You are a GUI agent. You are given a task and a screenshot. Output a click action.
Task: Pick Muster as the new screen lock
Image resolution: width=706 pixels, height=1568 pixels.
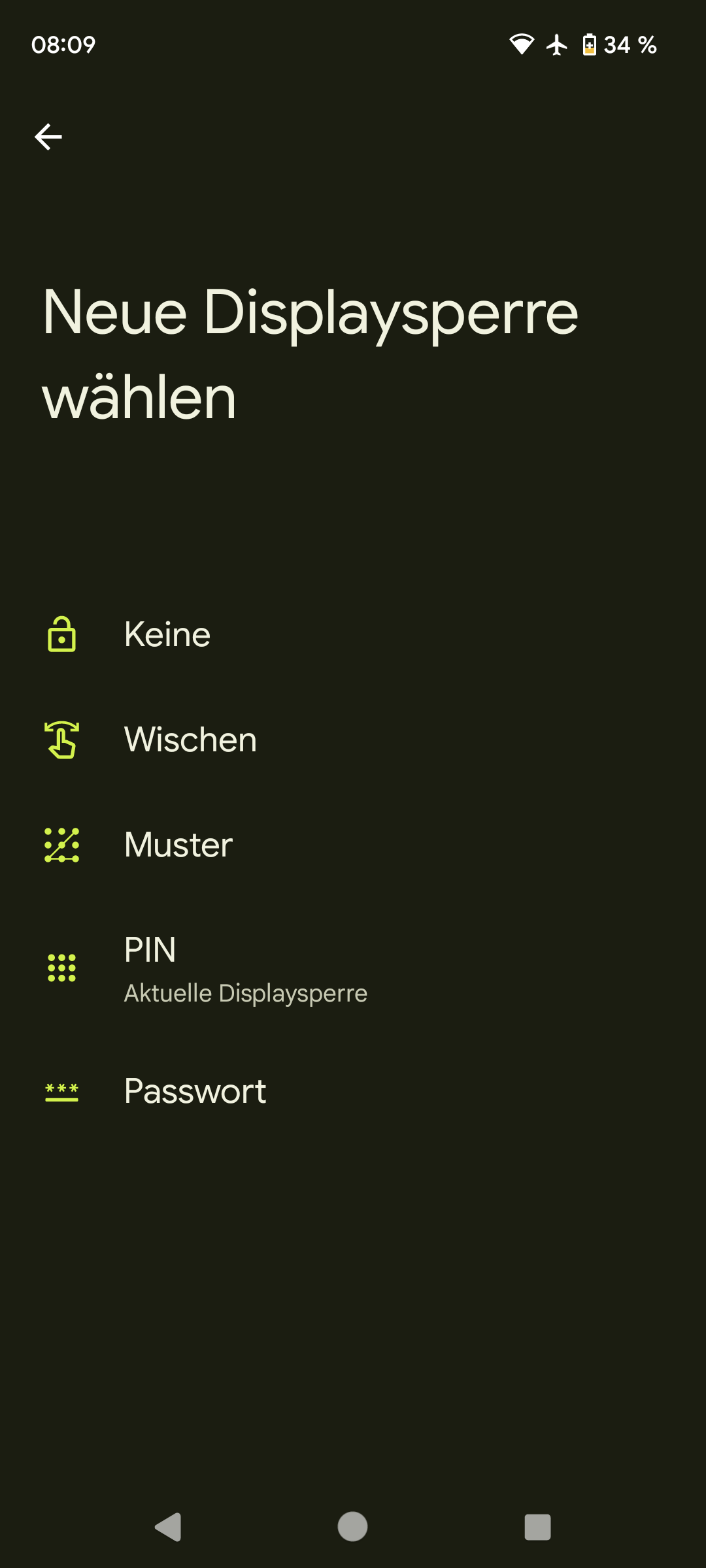click(x=178, y=845)
